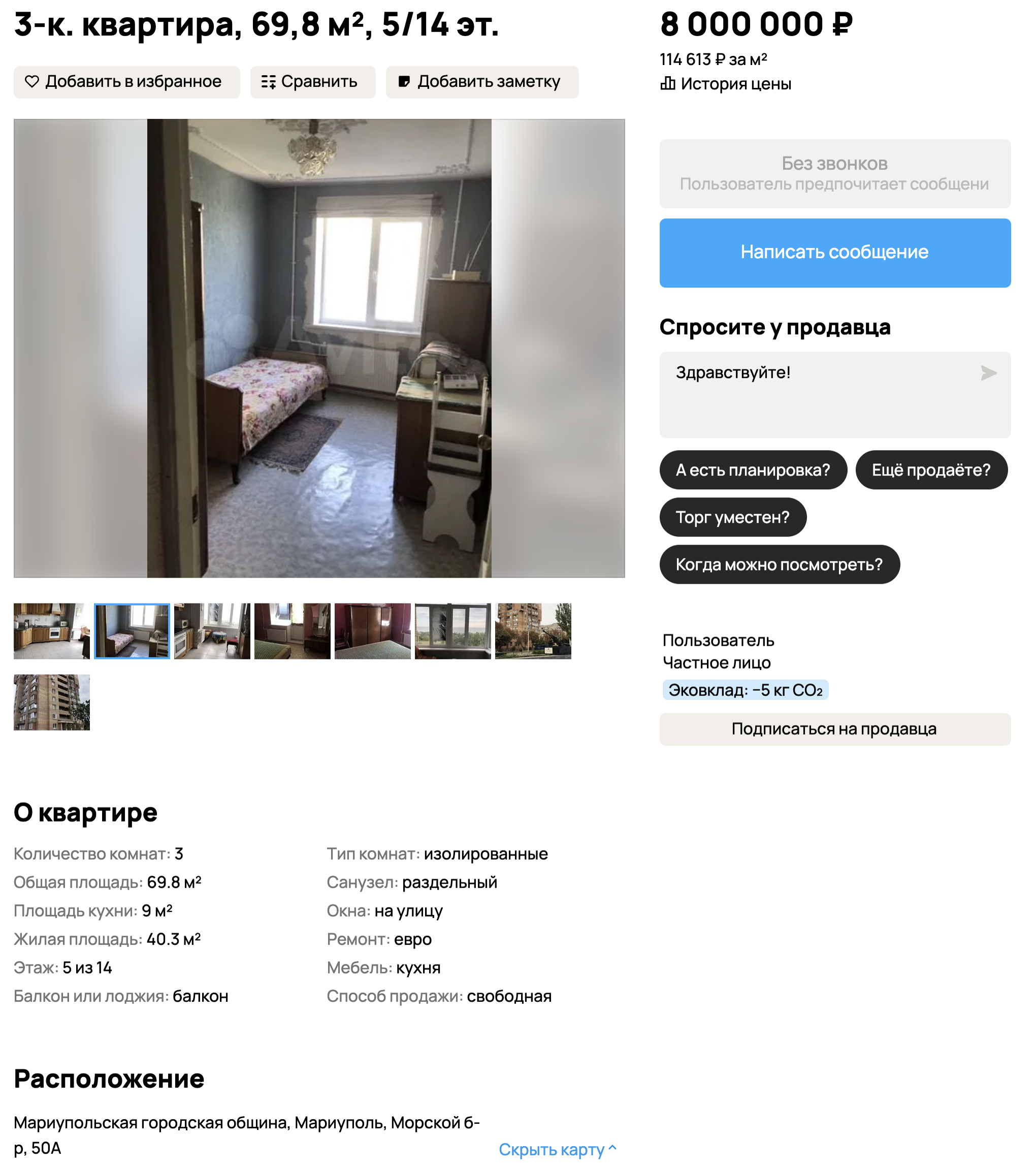Image resolution: width=1036 pixels, height=1170 pixels.
Task: Show the last building exterior thumbnail
Action: point(51,702)
